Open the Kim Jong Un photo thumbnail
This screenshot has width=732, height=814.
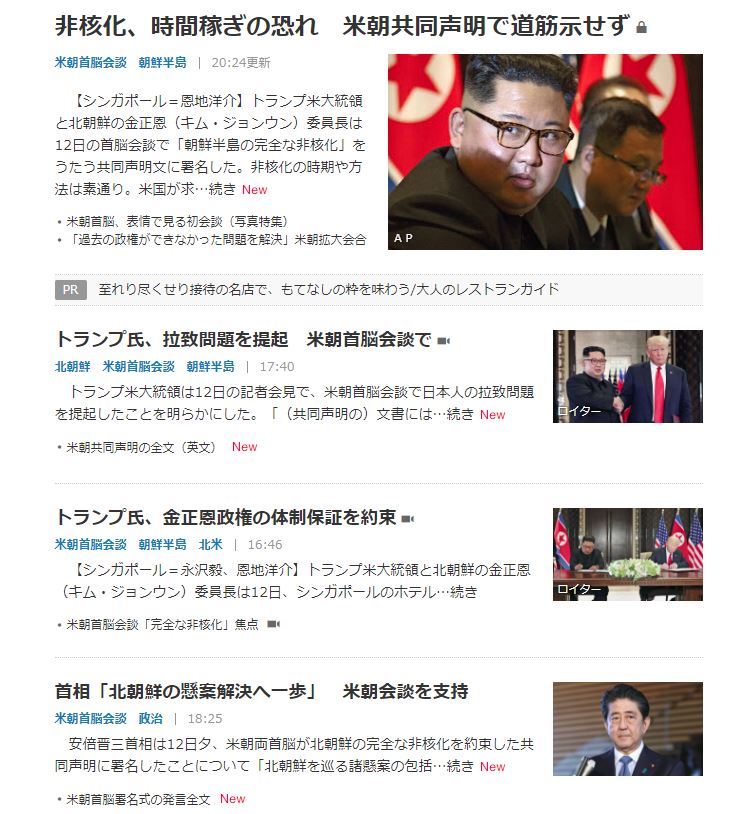[545, 152]
